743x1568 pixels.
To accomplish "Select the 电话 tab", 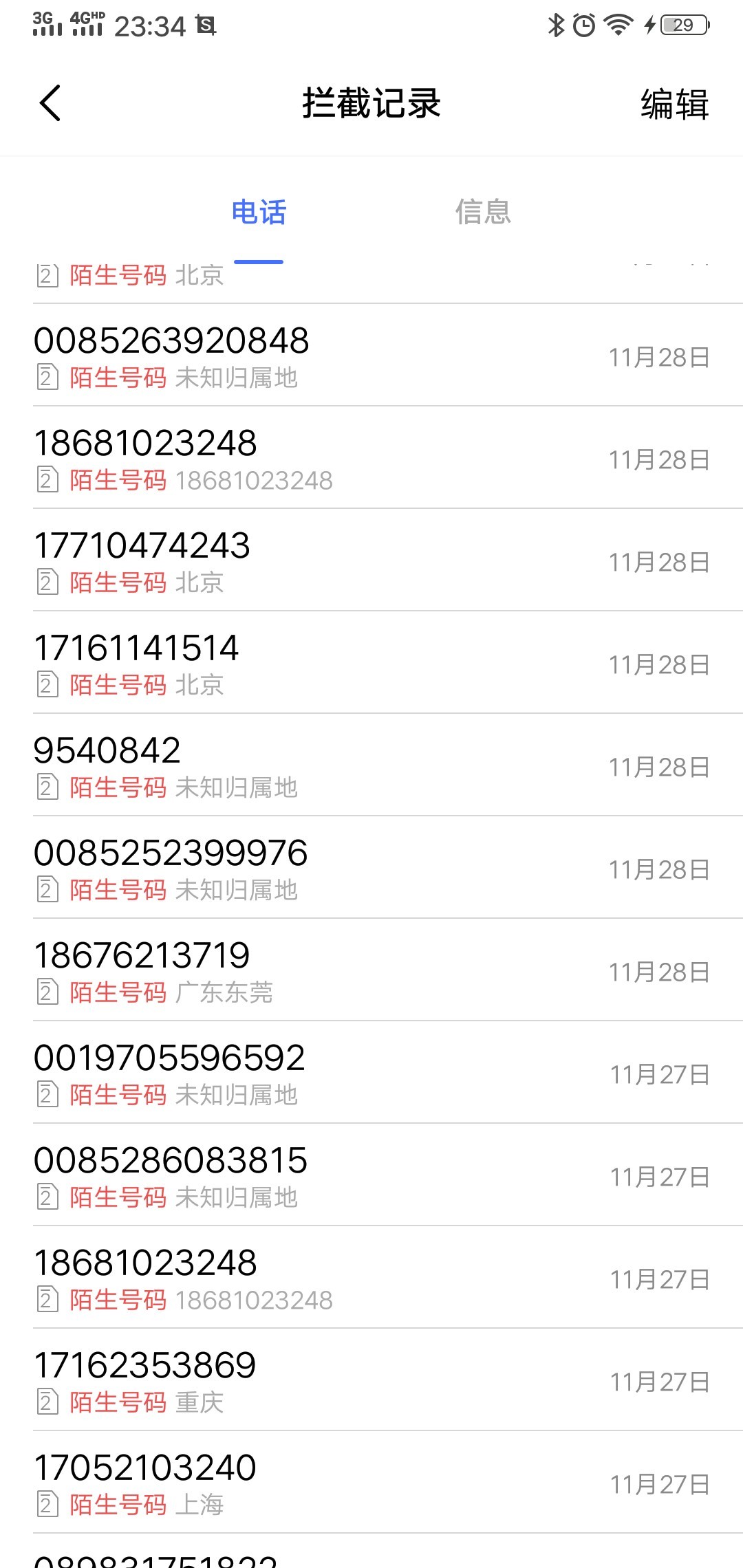I will click(259, 212).
